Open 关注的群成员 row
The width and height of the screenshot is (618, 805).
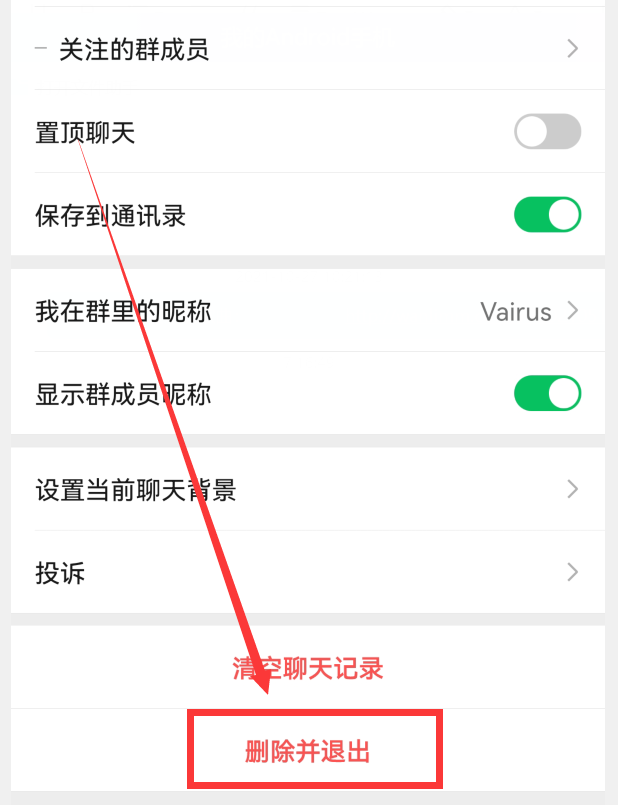(x=308, y=49)
